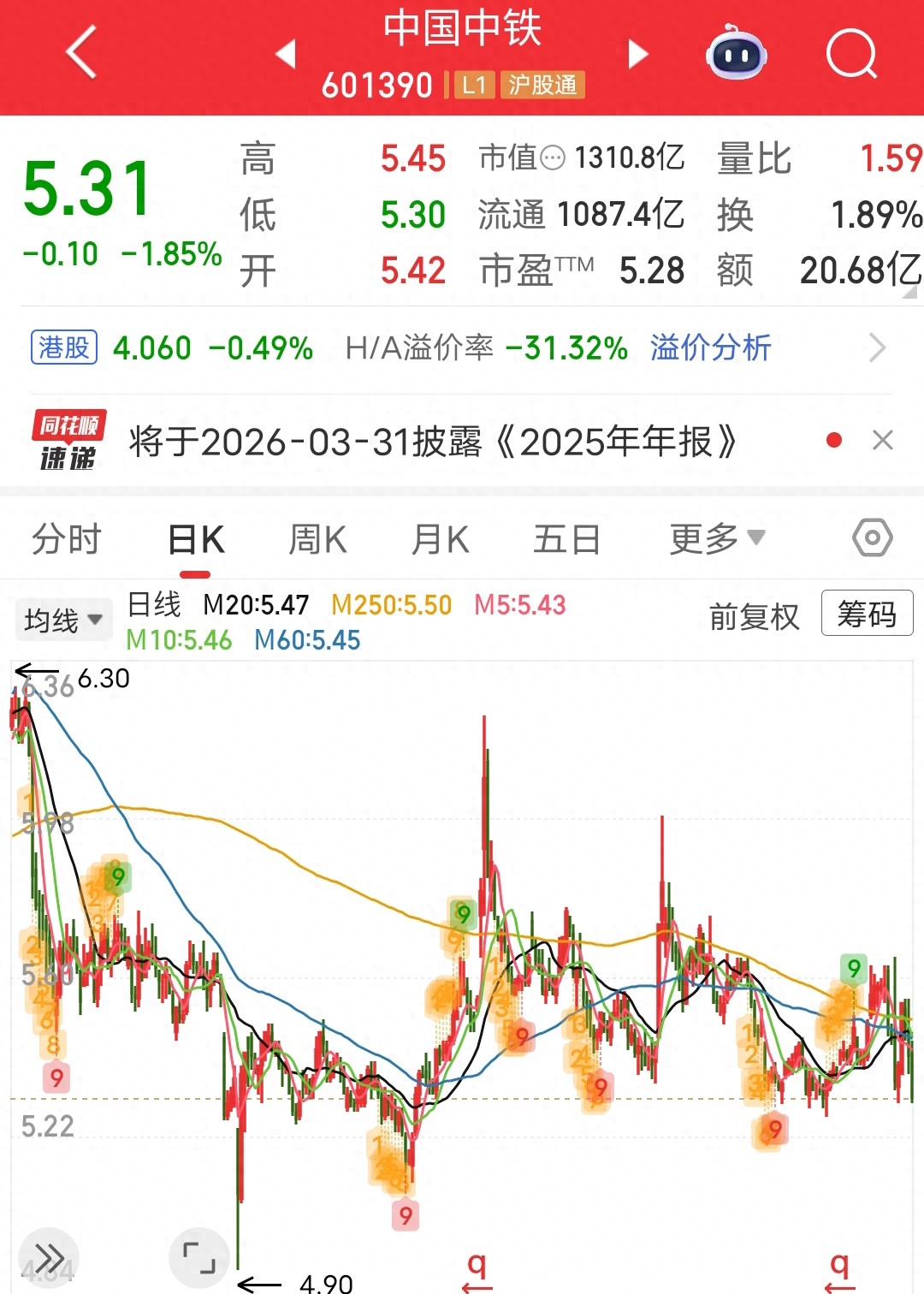Tap the fullscreen chart icon
The width and height of the screenshot is (924, 1294).
pos(198,1259)
